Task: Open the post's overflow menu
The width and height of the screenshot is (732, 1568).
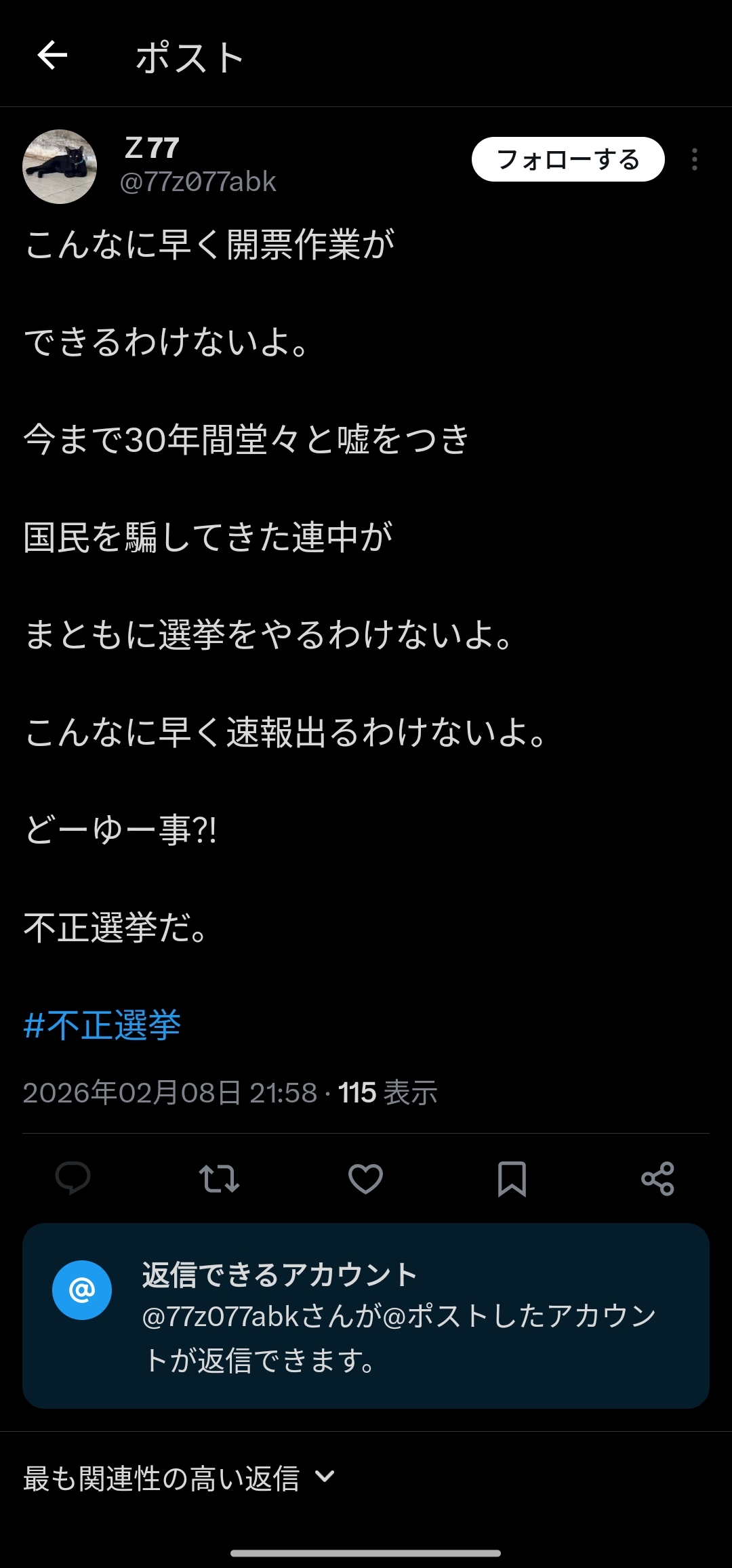Action: (x=694, y=160)
